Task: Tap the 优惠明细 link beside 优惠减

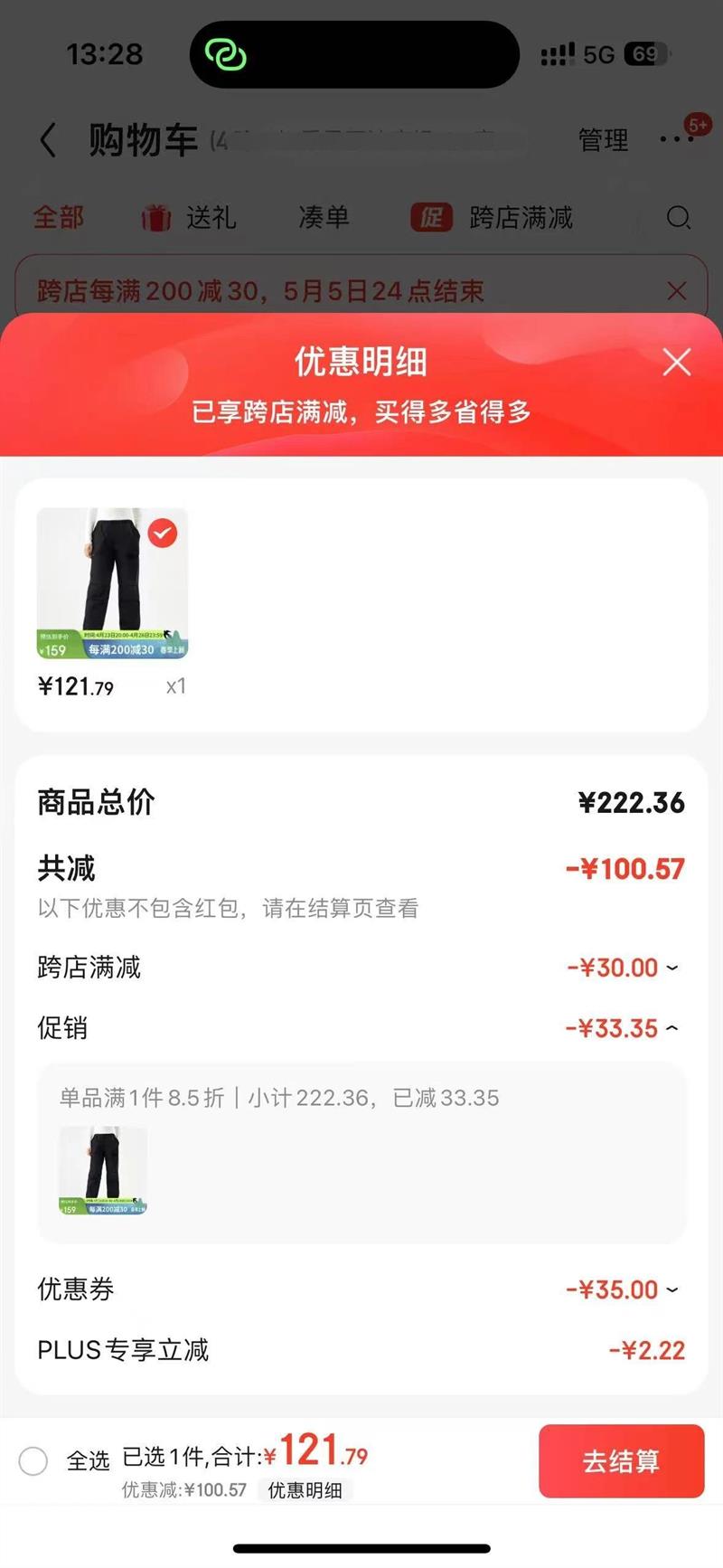Action: [x=305, y=1490]
